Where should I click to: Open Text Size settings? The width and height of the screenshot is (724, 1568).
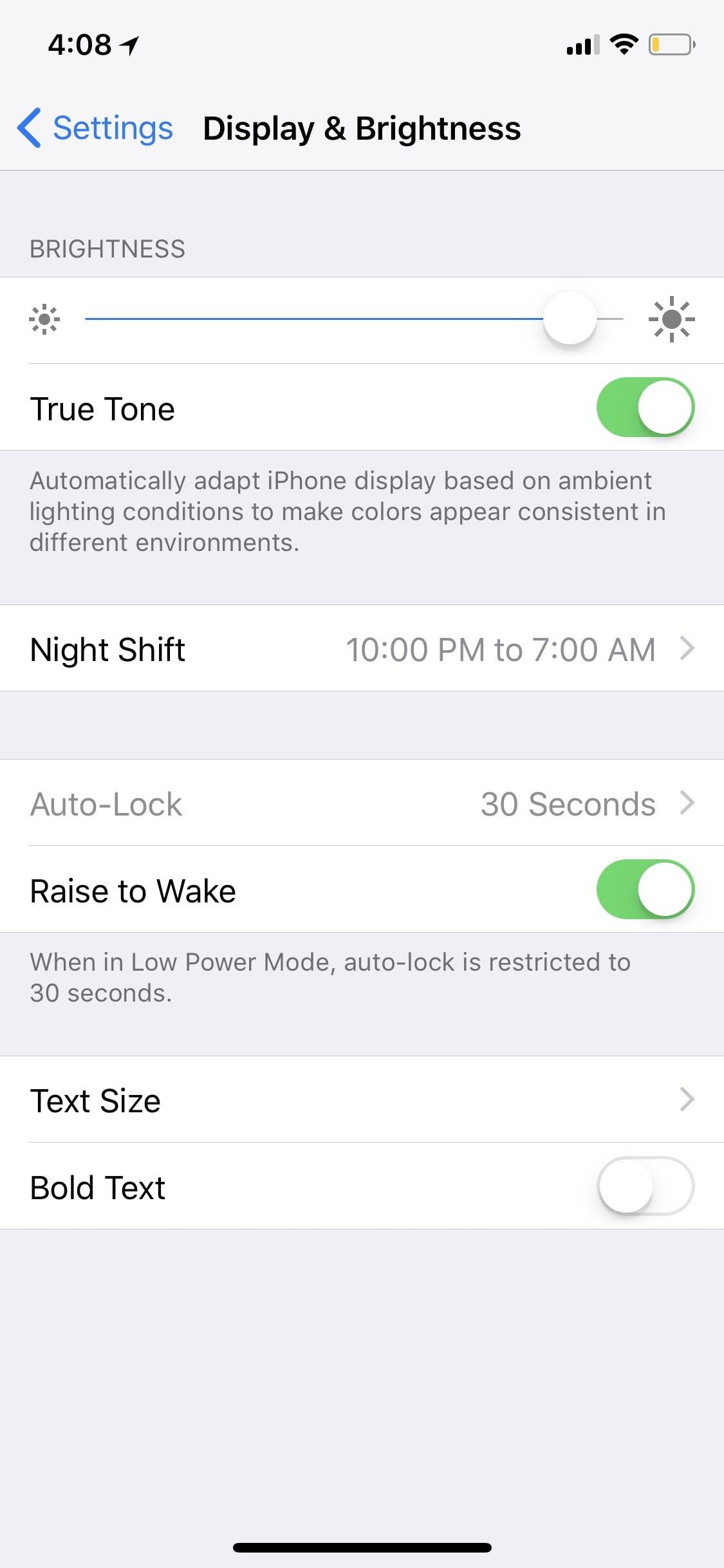click(x=362, y=1100)
